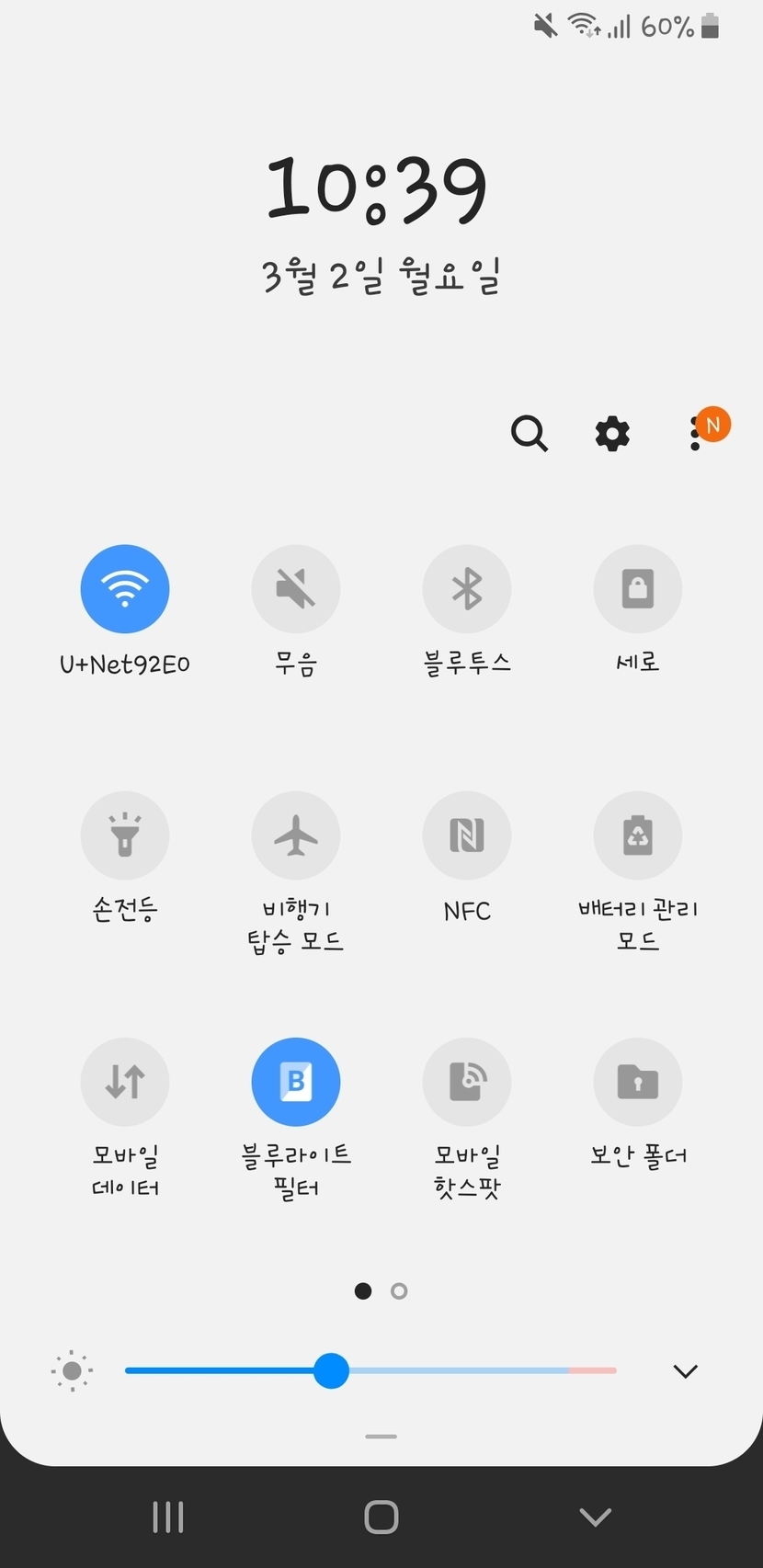
Task: Enable 배터리 관리 모드
Action: pos(638,835)
